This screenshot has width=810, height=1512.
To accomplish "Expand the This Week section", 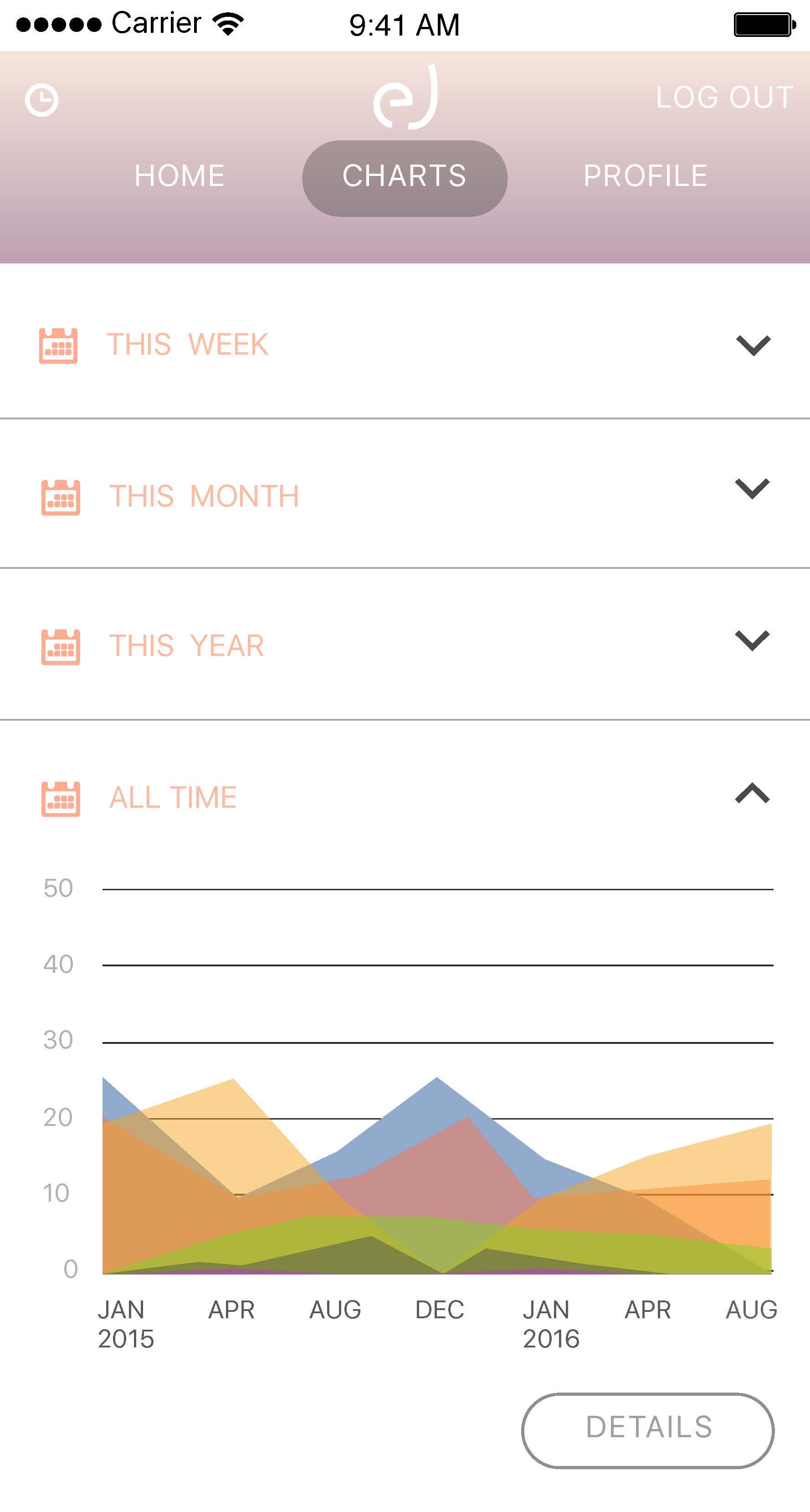I will 753,345.
